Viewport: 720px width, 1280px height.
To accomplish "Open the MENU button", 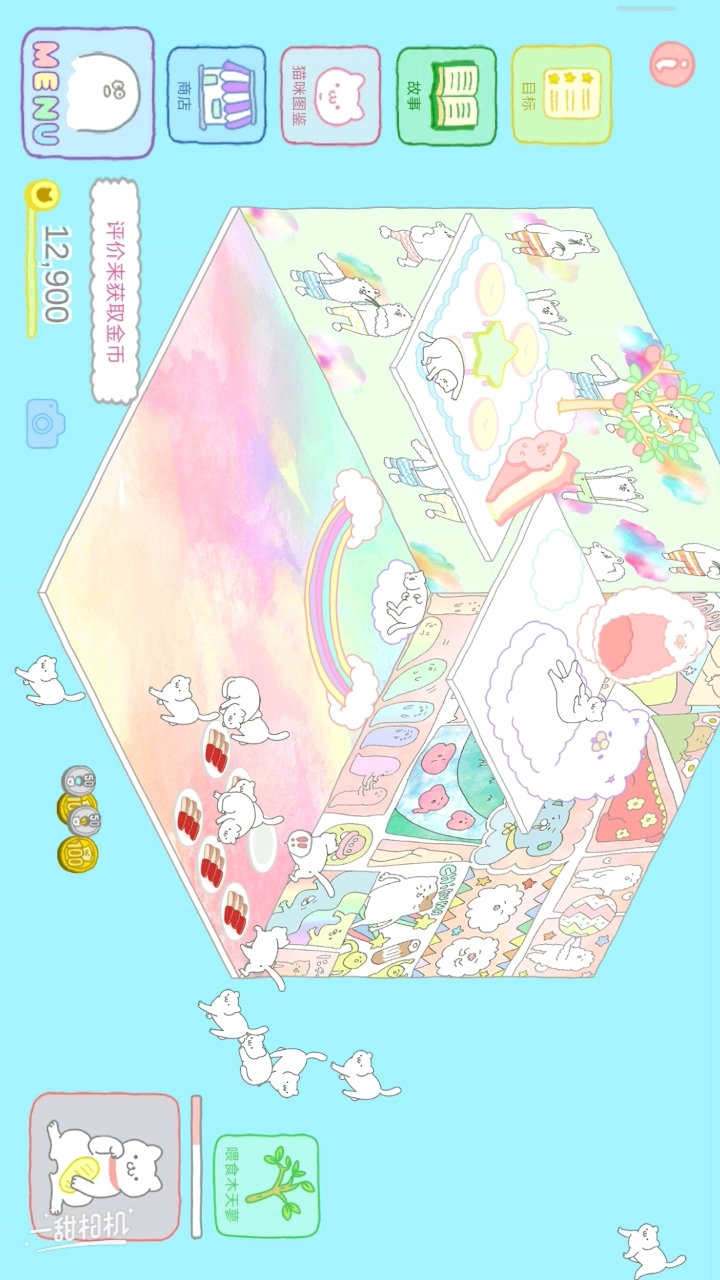I will (x=88, y=92).
